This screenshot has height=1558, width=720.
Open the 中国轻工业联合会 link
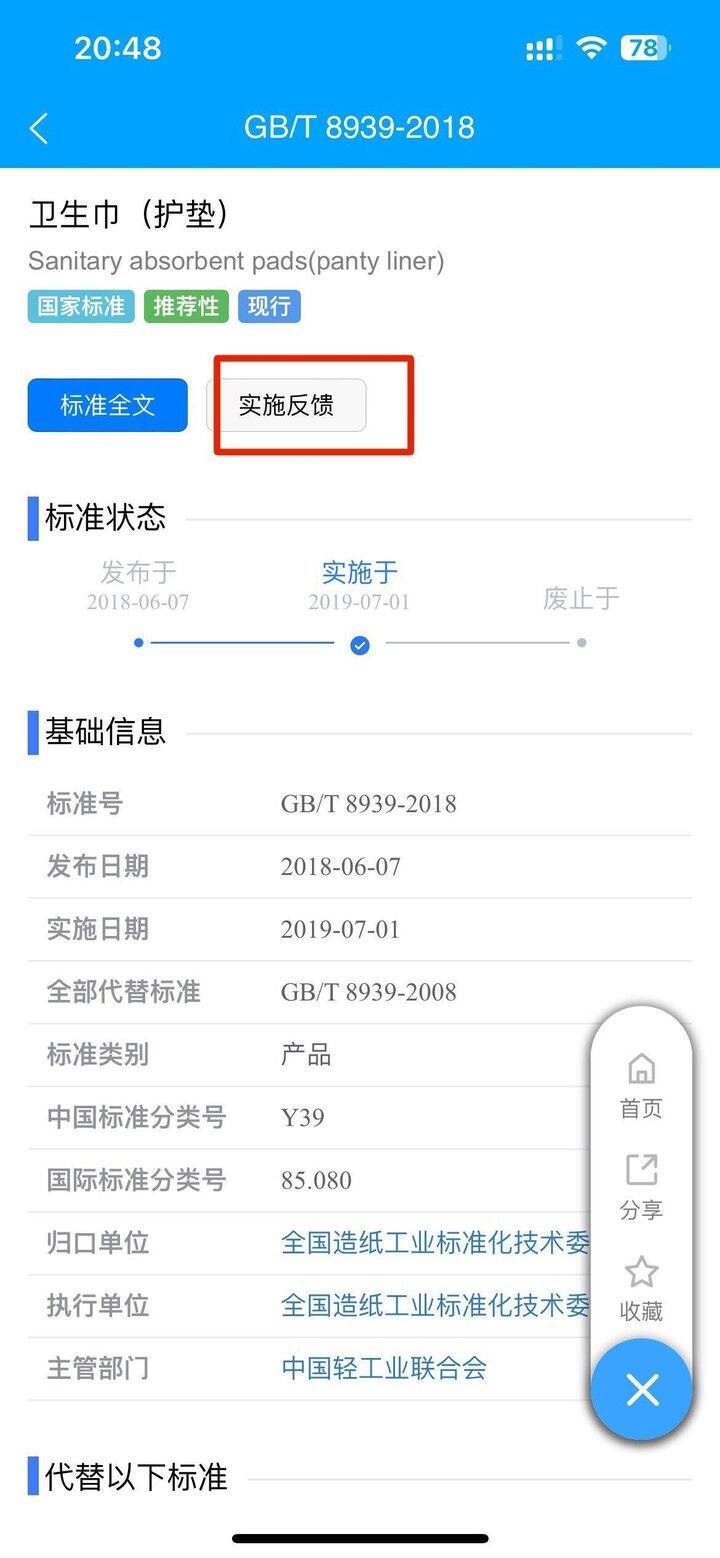[384, 1367]
